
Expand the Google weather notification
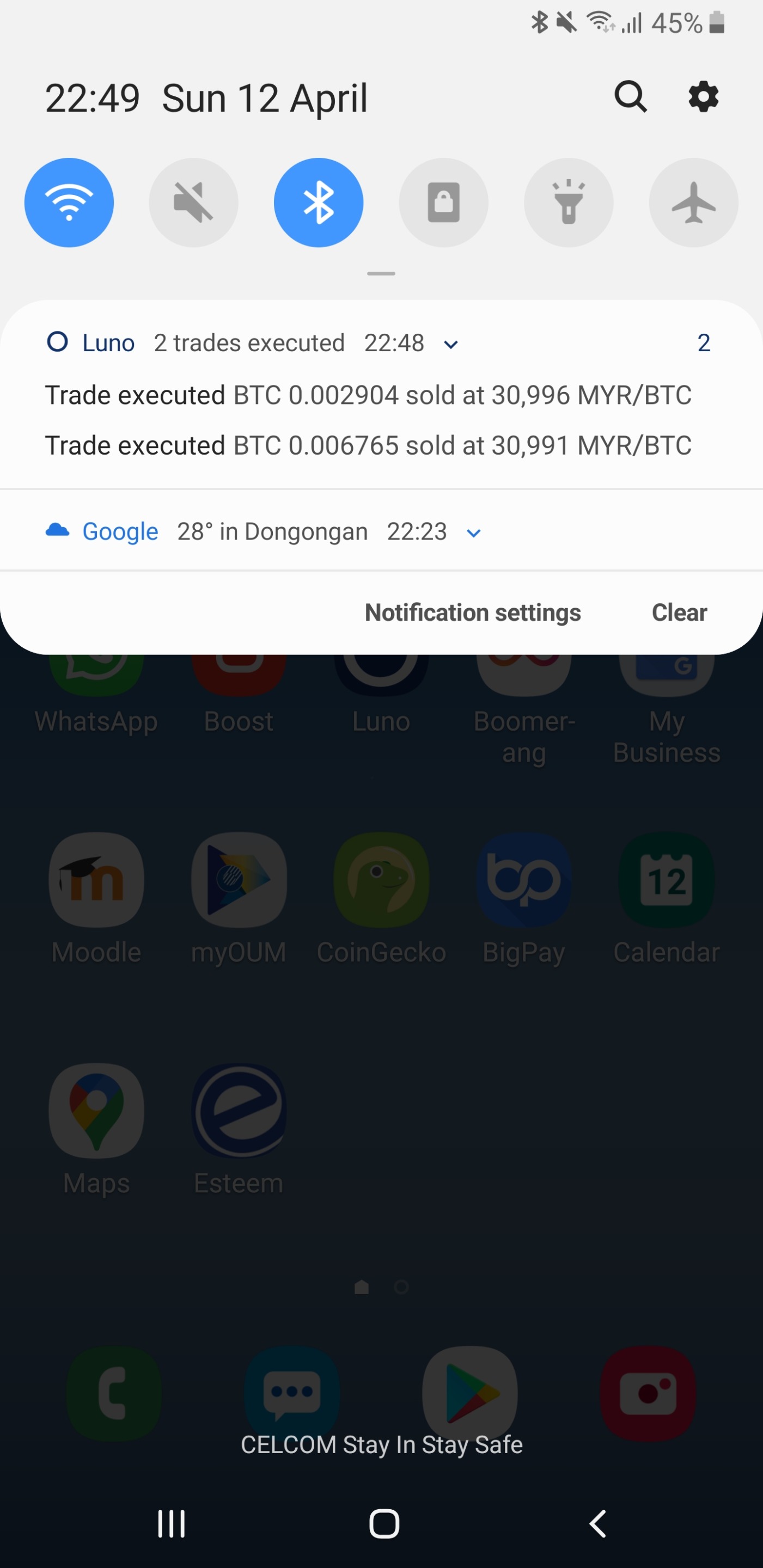click(x=473, y=533)
